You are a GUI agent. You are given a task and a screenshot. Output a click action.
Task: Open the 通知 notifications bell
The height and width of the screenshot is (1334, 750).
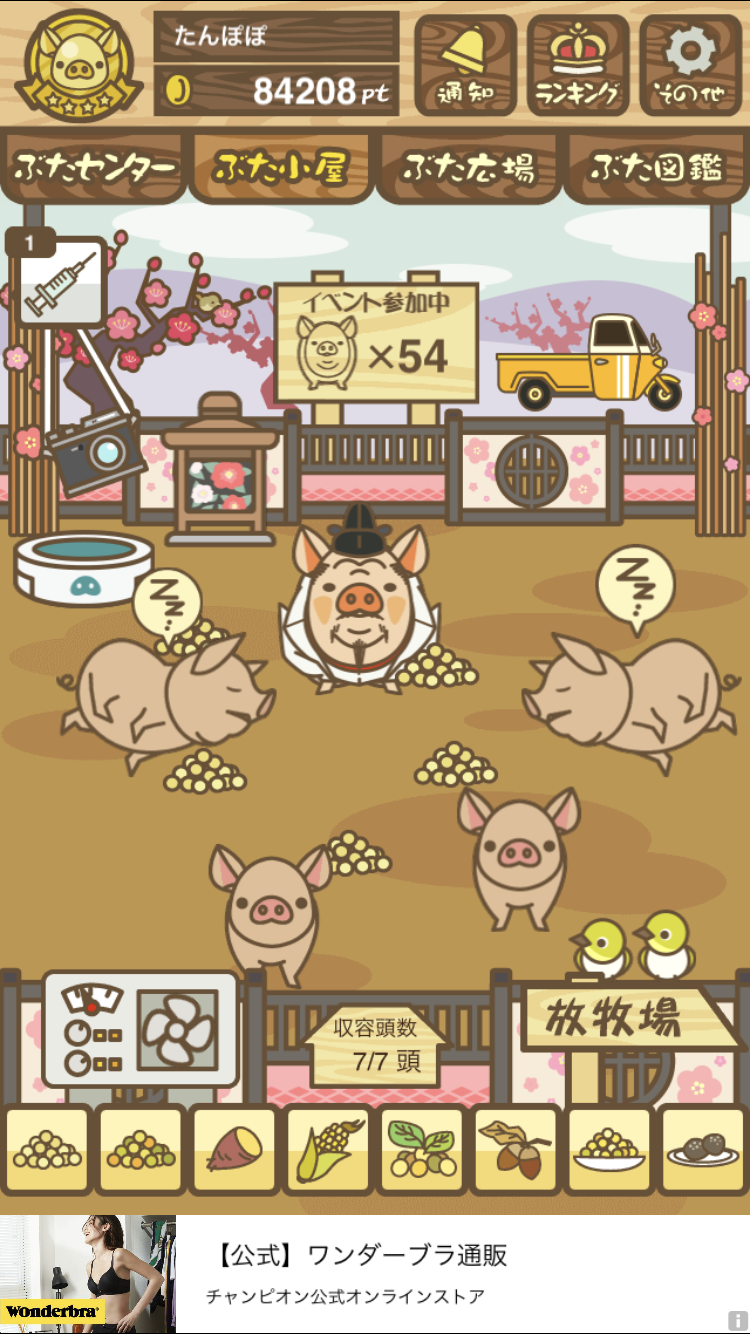coord(465,65)
